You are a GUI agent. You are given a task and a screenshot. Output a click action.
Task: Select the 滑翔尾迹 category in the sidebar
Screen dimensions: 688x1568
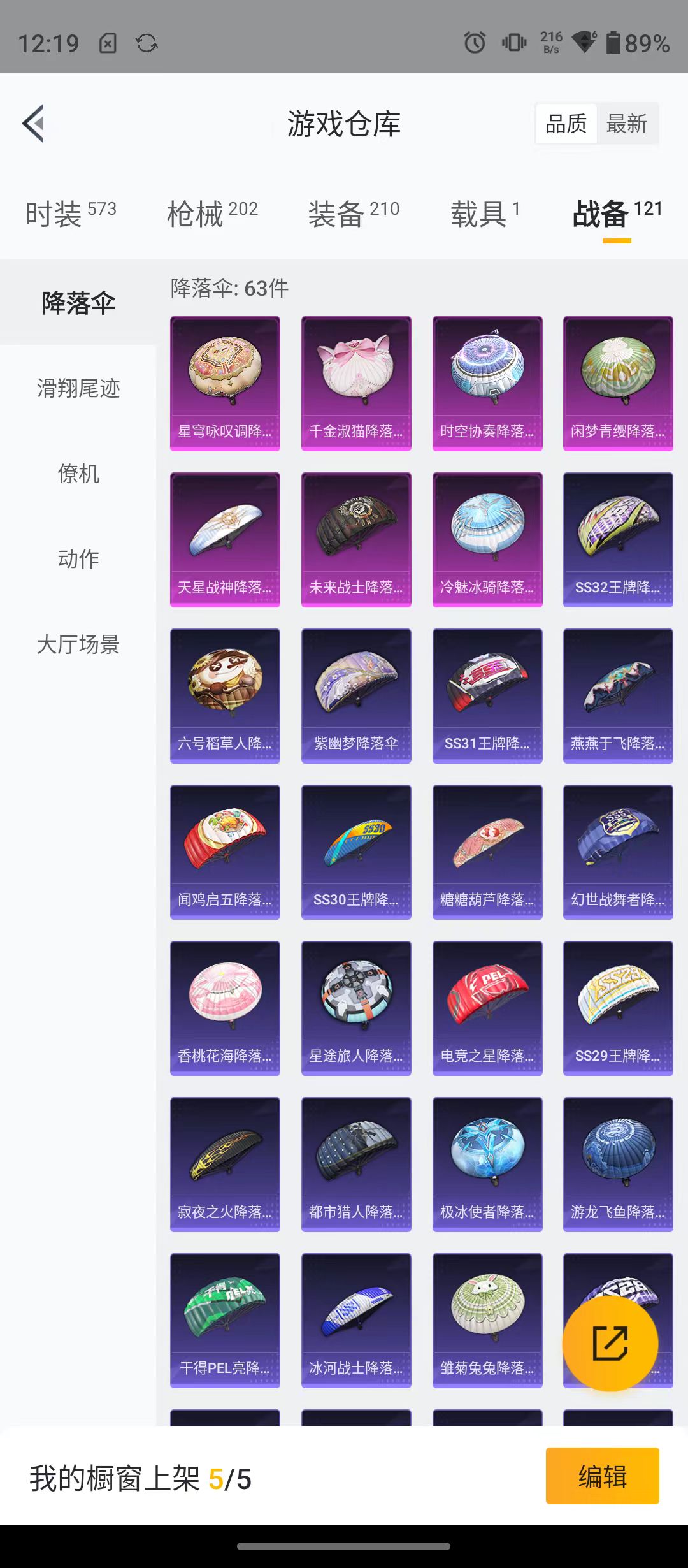(78, 388)
